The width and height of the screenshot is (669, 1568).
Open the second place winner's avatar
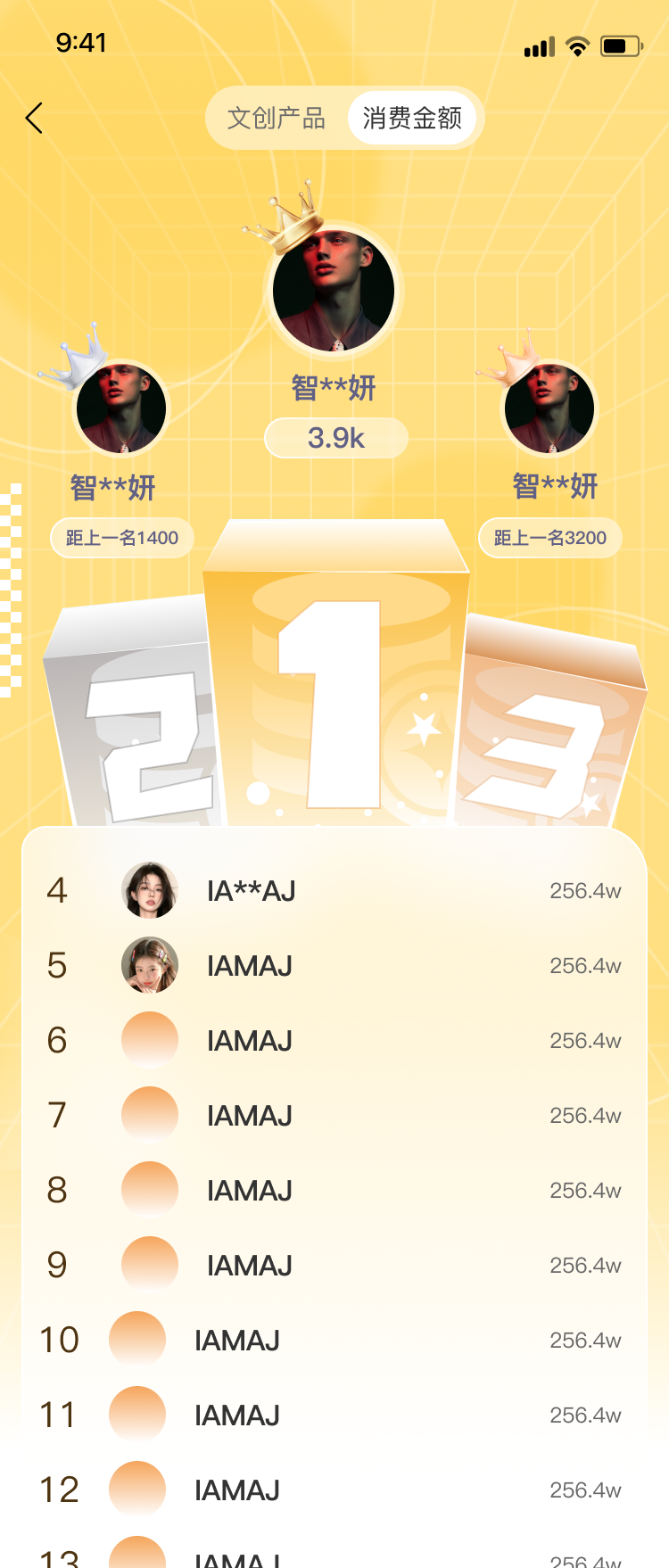[120, 408]
